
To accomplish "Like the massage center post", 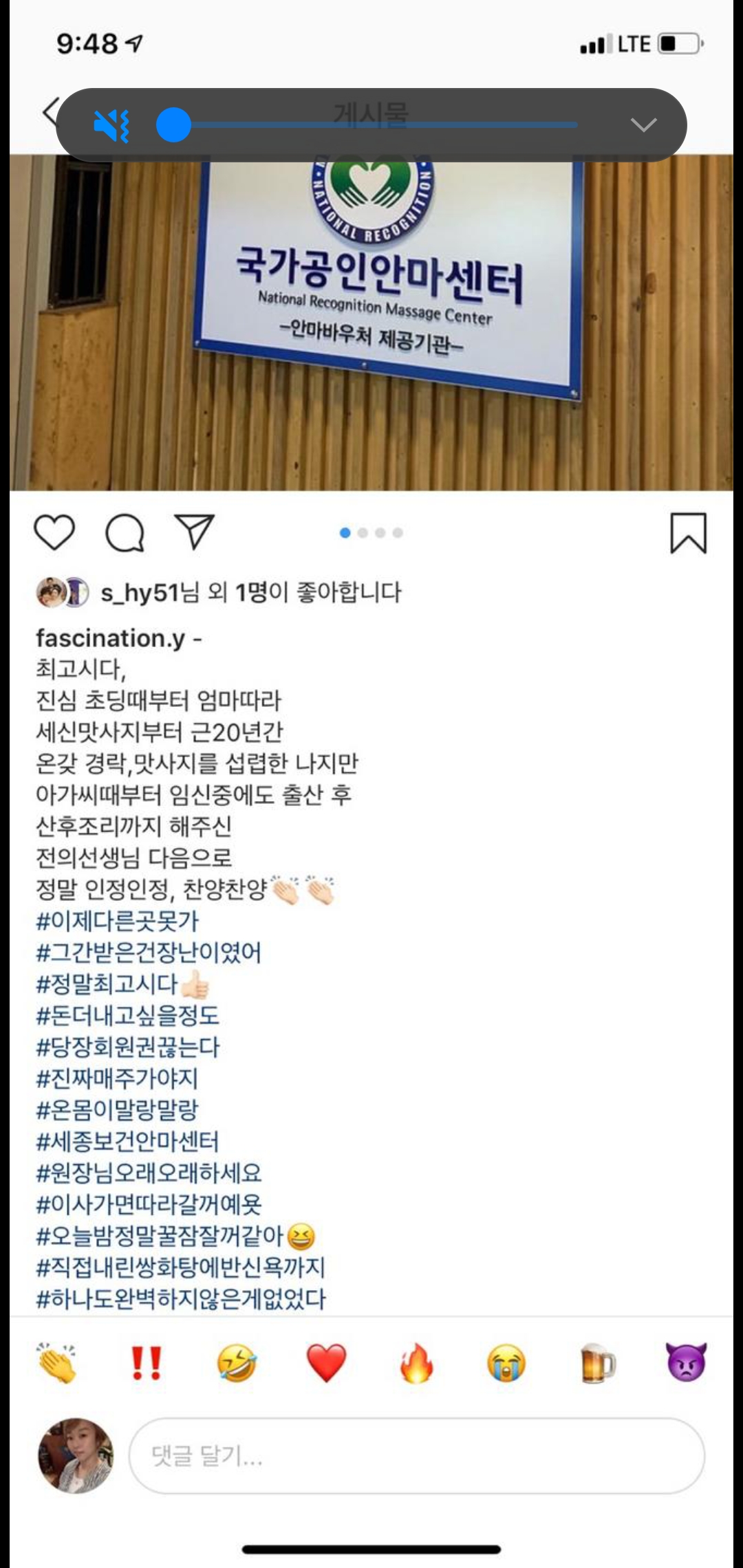I will tap(54, 533).
